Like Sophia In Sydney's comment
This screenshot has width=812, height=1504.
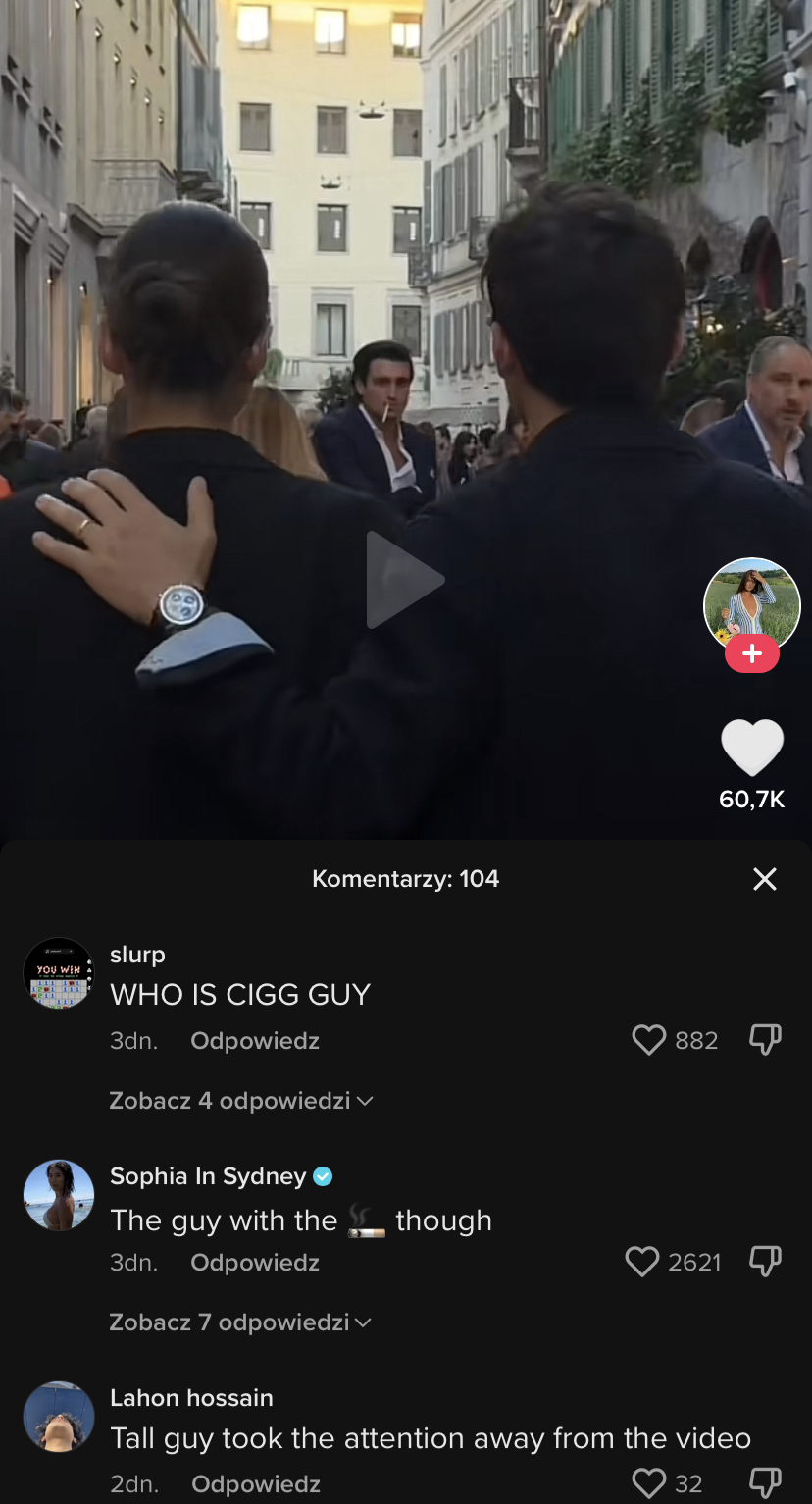coord(642,1262)
